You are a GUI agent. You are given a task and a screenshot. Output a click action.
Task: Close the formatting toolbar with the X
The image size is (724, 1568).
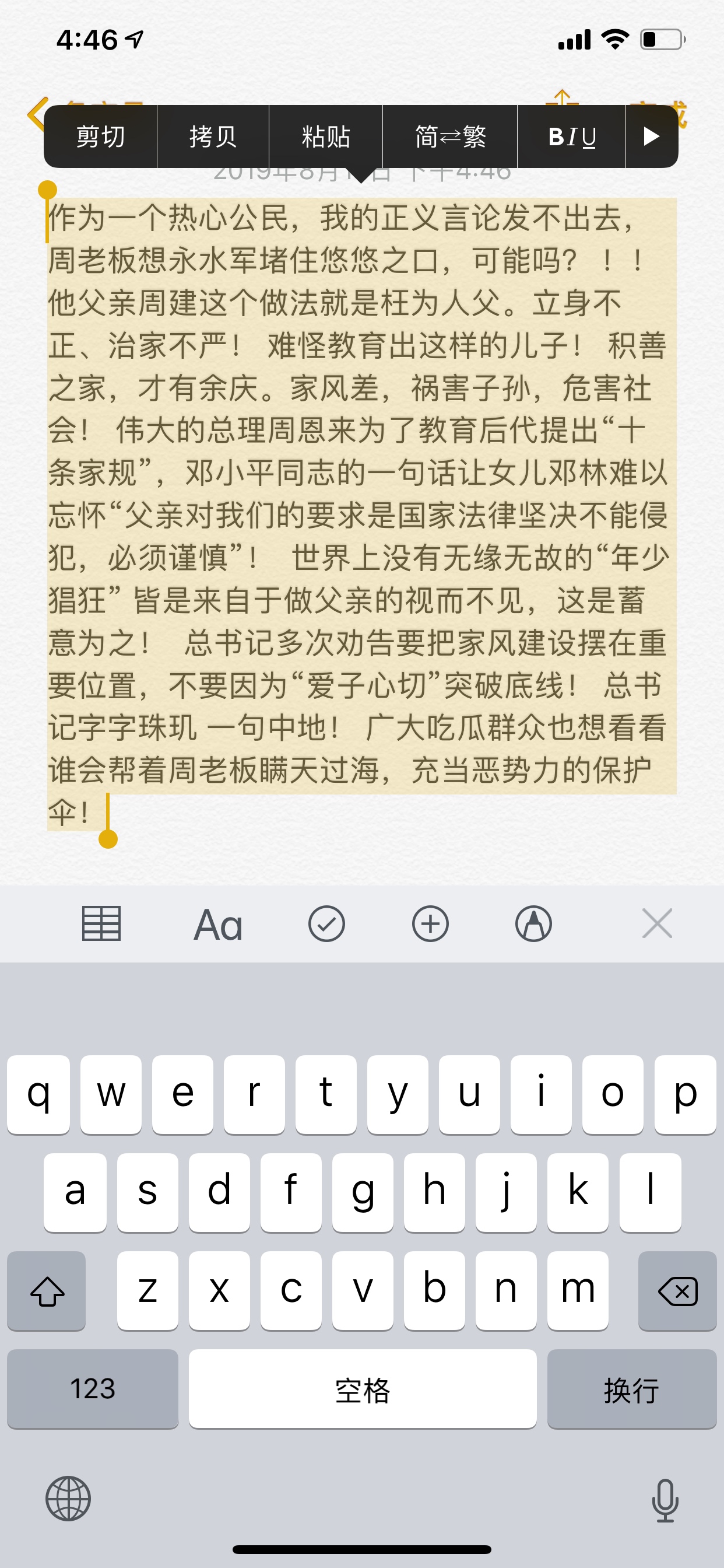pyautogui.click(x=657, y=924)
